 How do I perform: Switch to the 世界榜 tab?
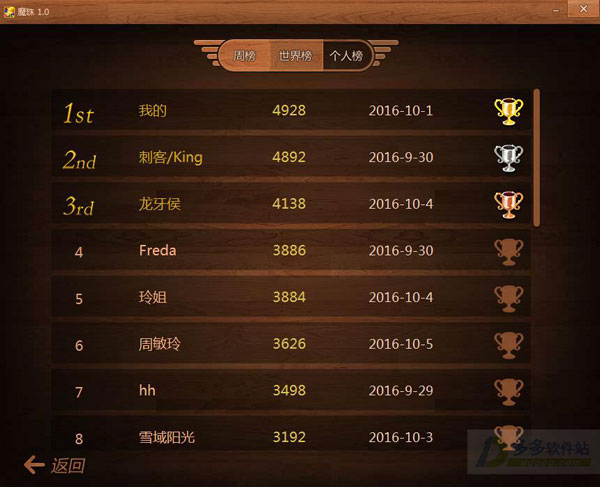295,56
